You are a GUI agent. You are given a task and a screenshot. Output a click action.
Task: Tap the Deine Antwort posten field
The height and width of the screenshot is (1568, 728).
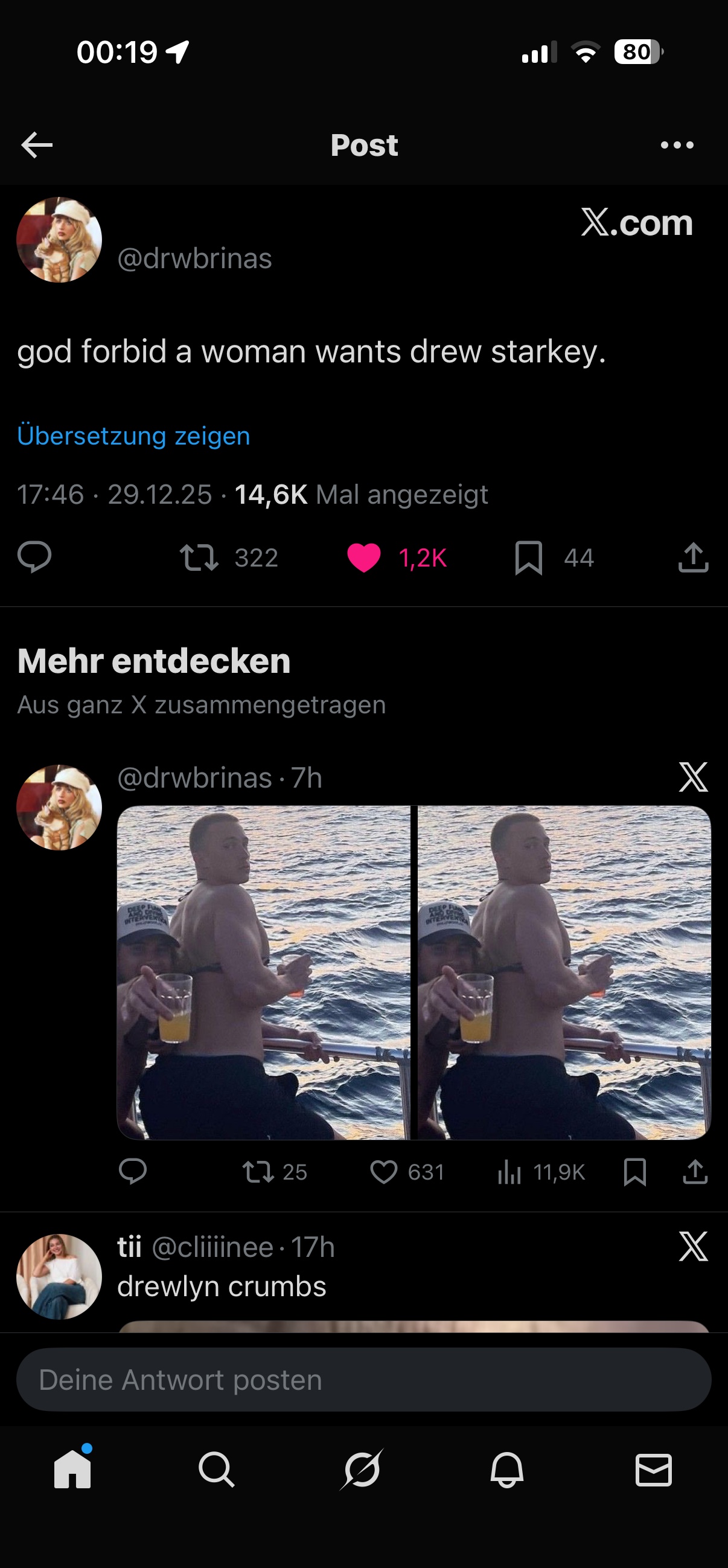(x=363, y=1380)
